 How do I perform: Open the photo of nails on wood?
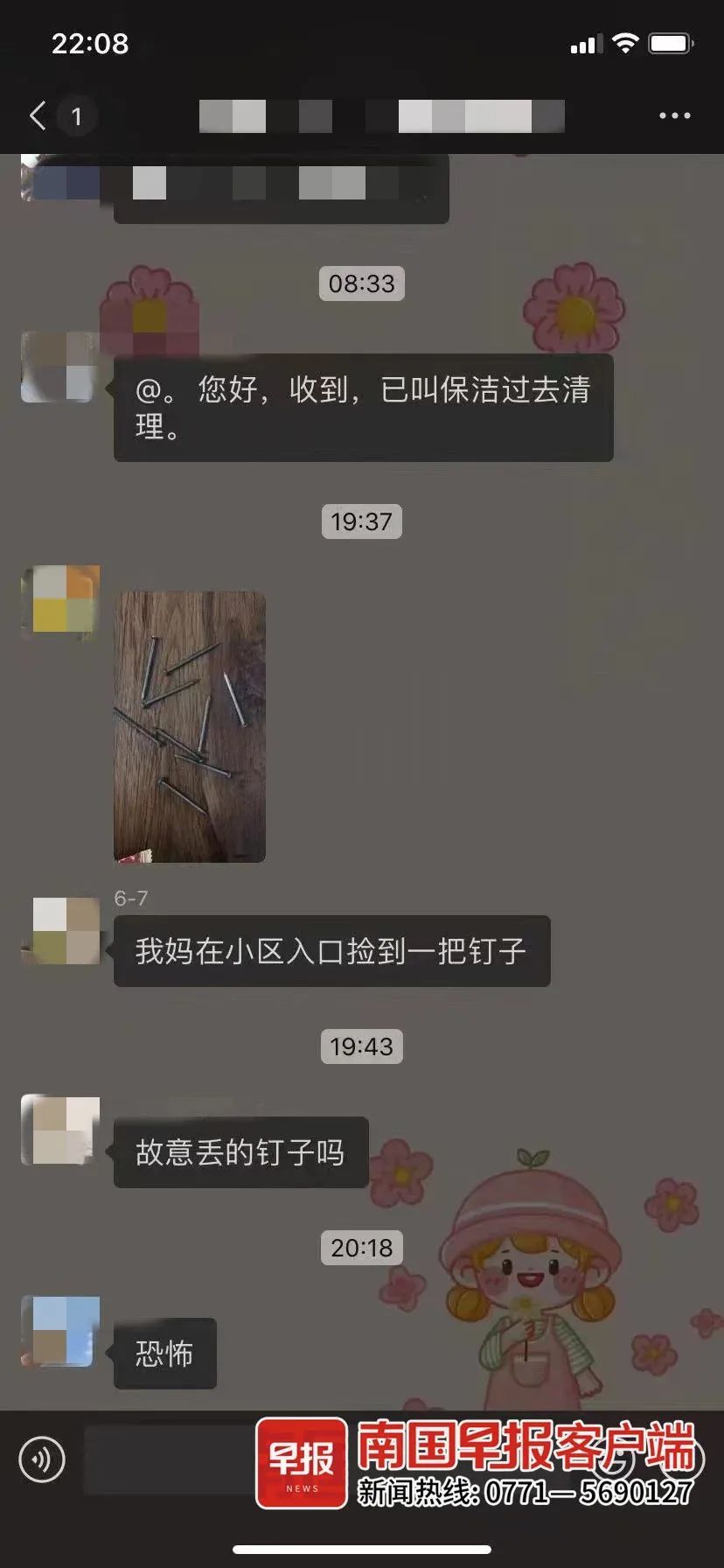(x=190, y=726)
